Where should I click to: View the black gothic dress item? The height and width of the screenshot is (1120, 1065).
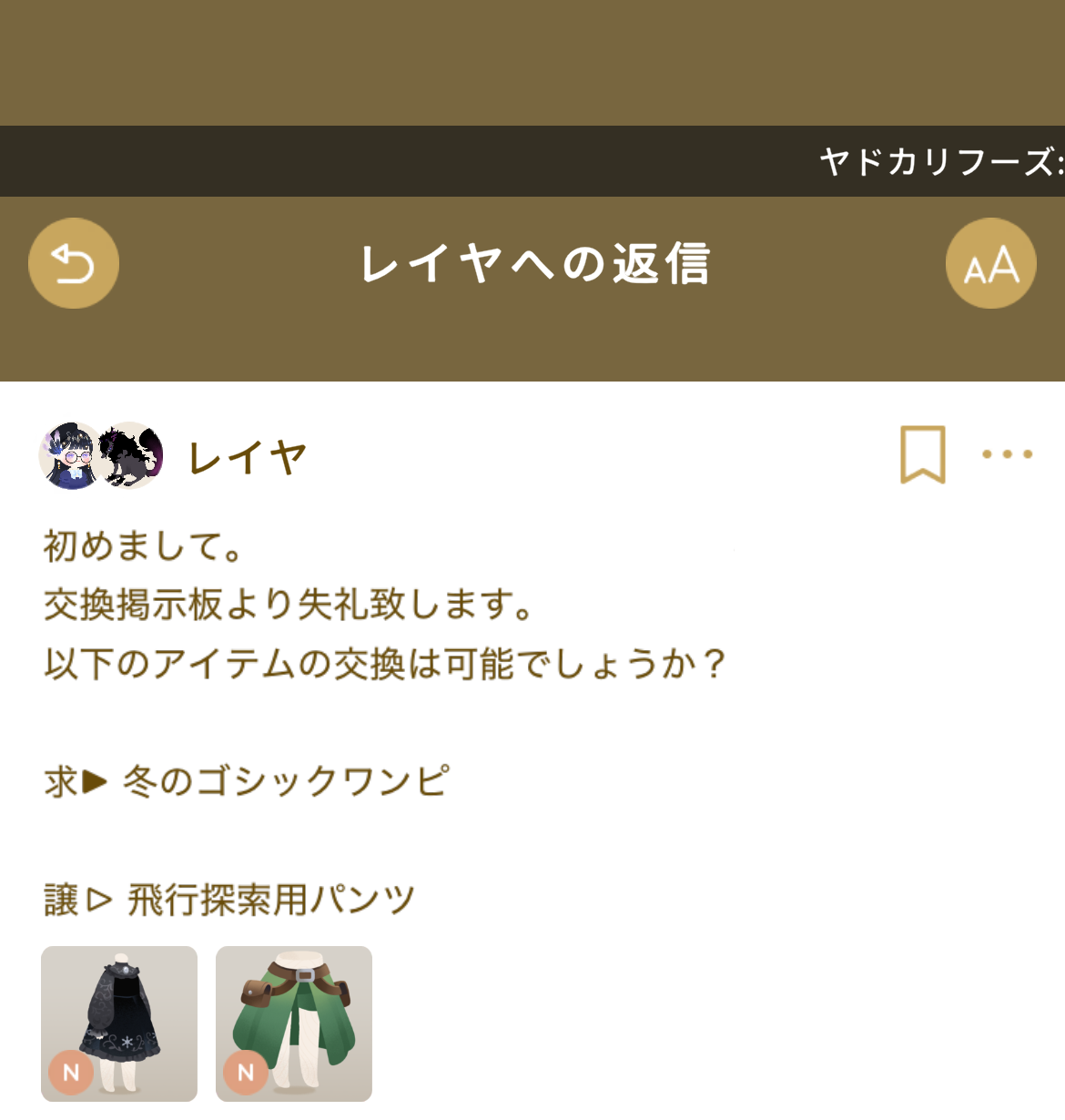click(119, 1023)
